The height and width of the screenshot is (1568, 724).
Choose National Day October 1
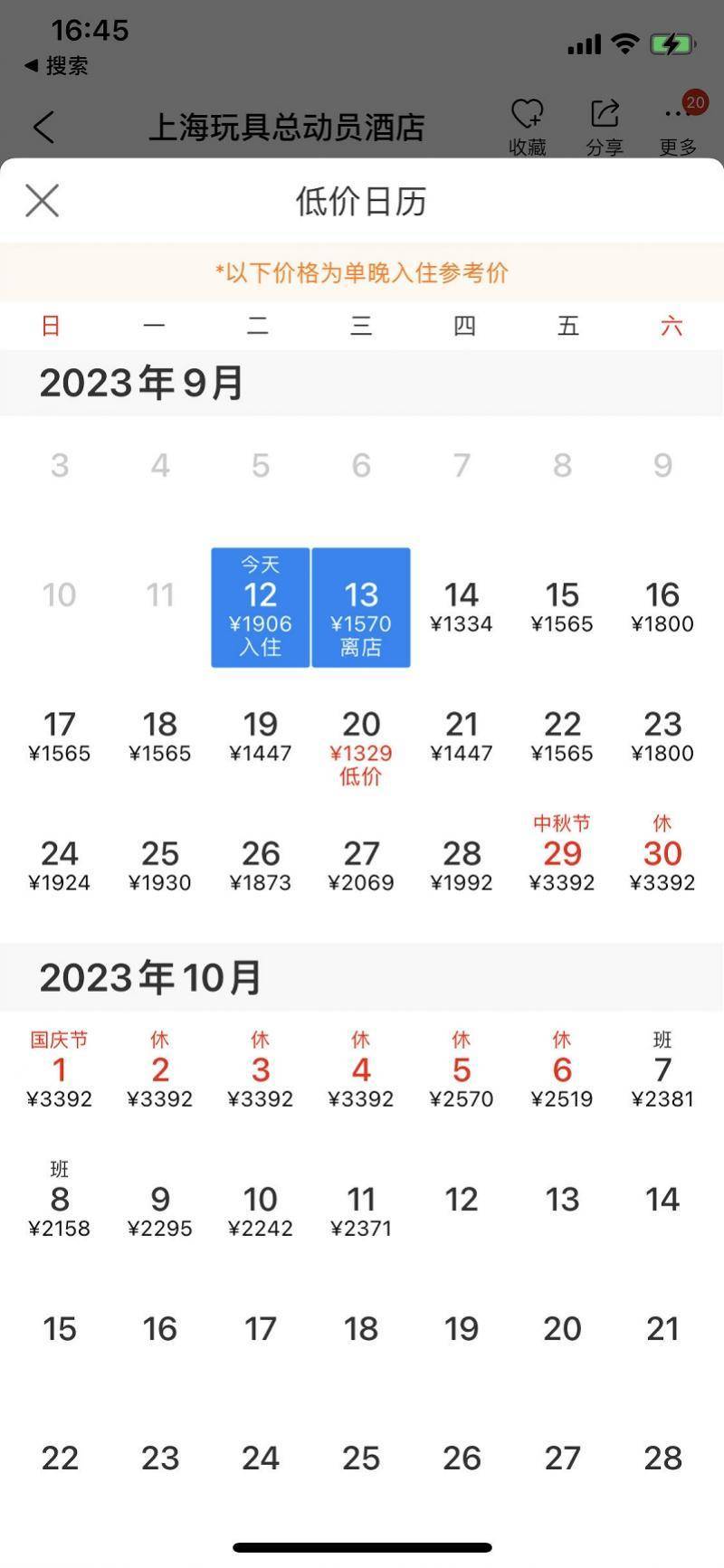click(60, 1070)
